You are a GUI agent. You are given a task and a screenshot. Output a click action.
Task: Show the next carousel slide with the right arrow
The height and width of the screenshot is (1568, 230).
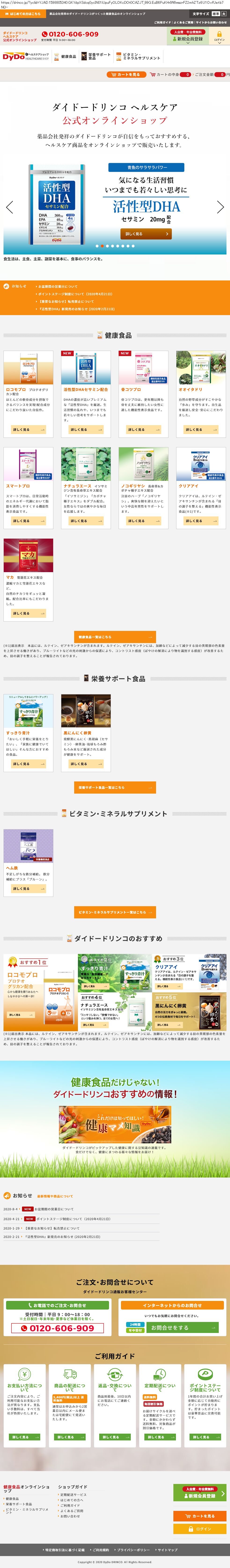[x=220, y=207]
